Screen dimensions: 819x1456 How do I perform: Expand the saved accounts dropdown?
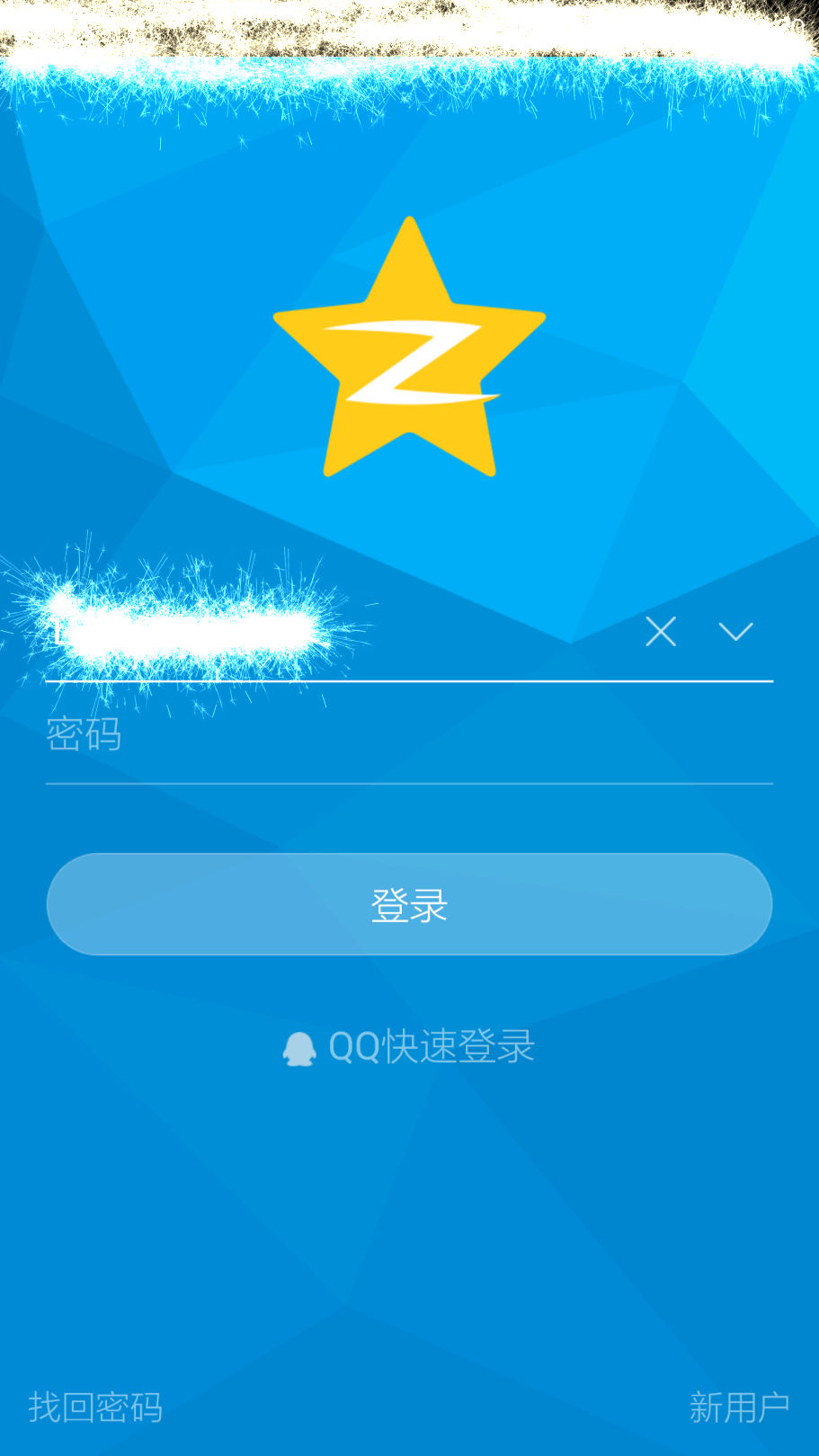[735, 632]
